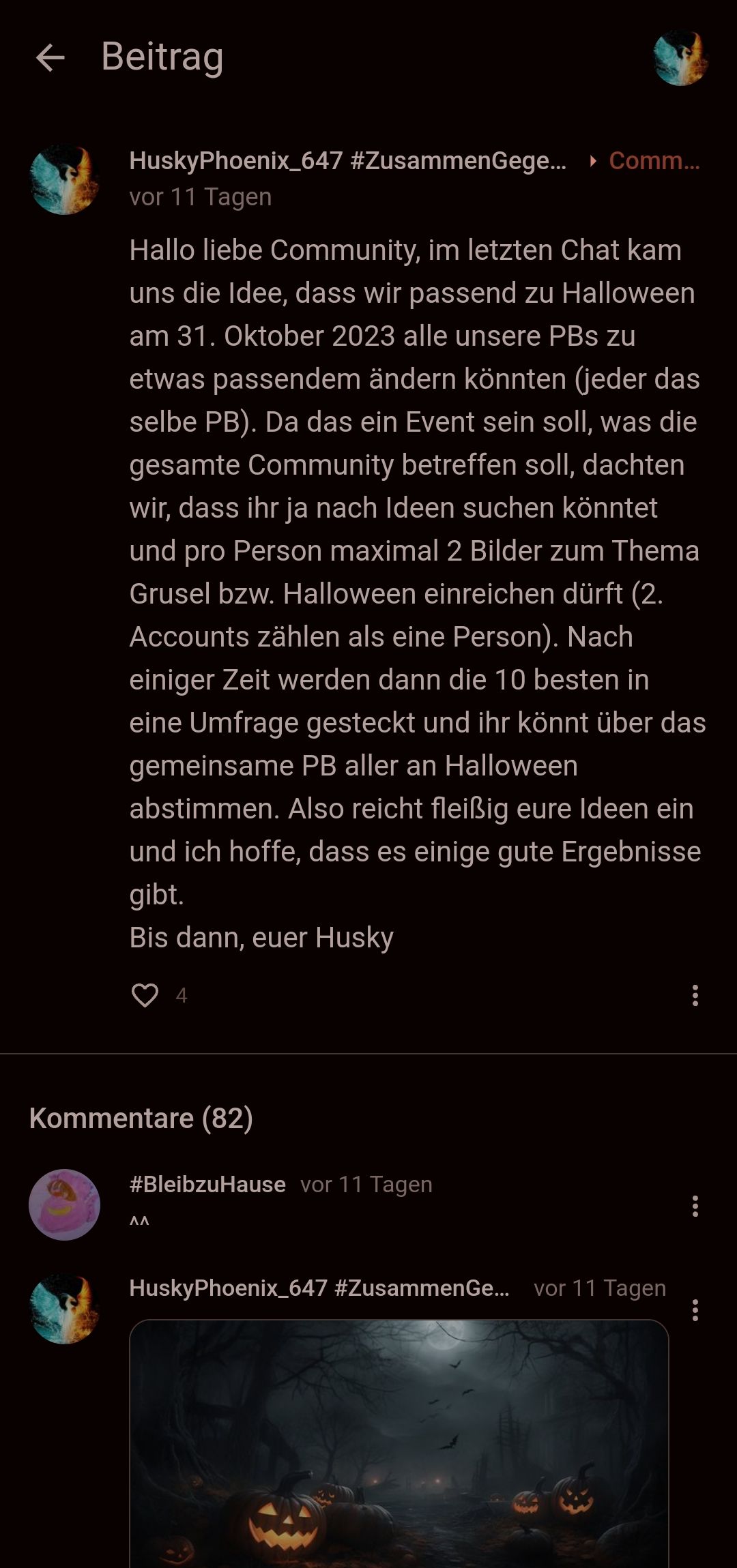Image resolution: width=737 pixels, height=1568 pixels.
Task: Open the post's overflow menu
Action: pos(695,995)
